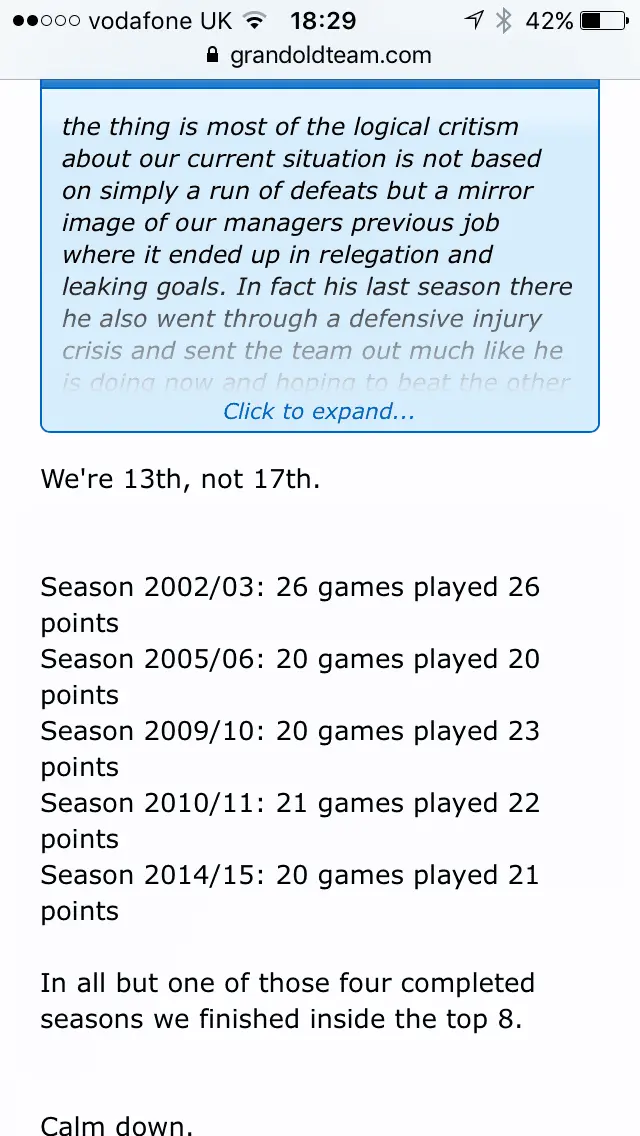Expand the quoted post via Click to expand
Viewport: 640px width, 1136px height.
(x=319, y=411)
